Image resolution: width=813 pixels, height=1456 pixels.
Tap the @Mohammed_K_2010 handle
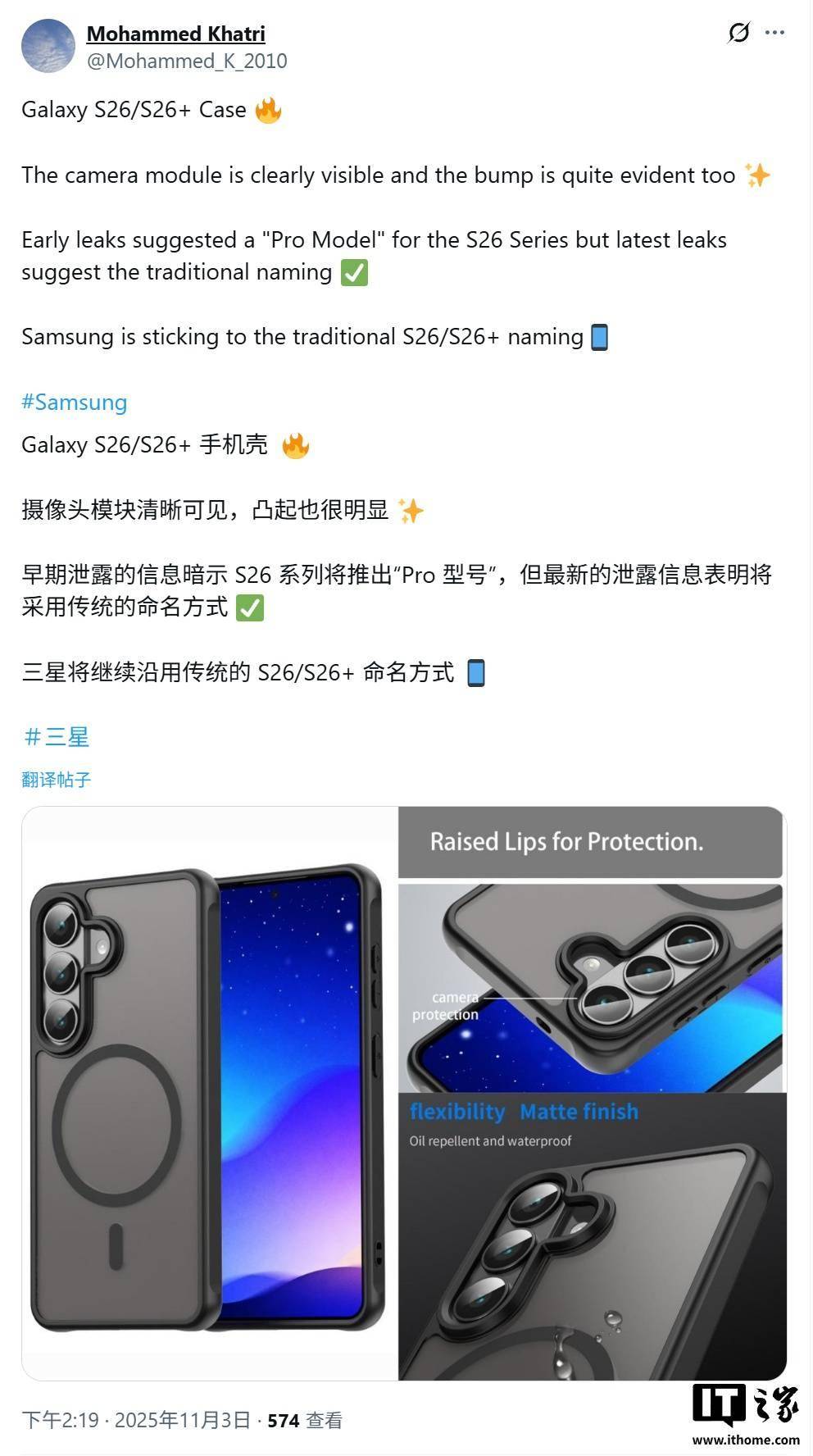coord(187,61)
